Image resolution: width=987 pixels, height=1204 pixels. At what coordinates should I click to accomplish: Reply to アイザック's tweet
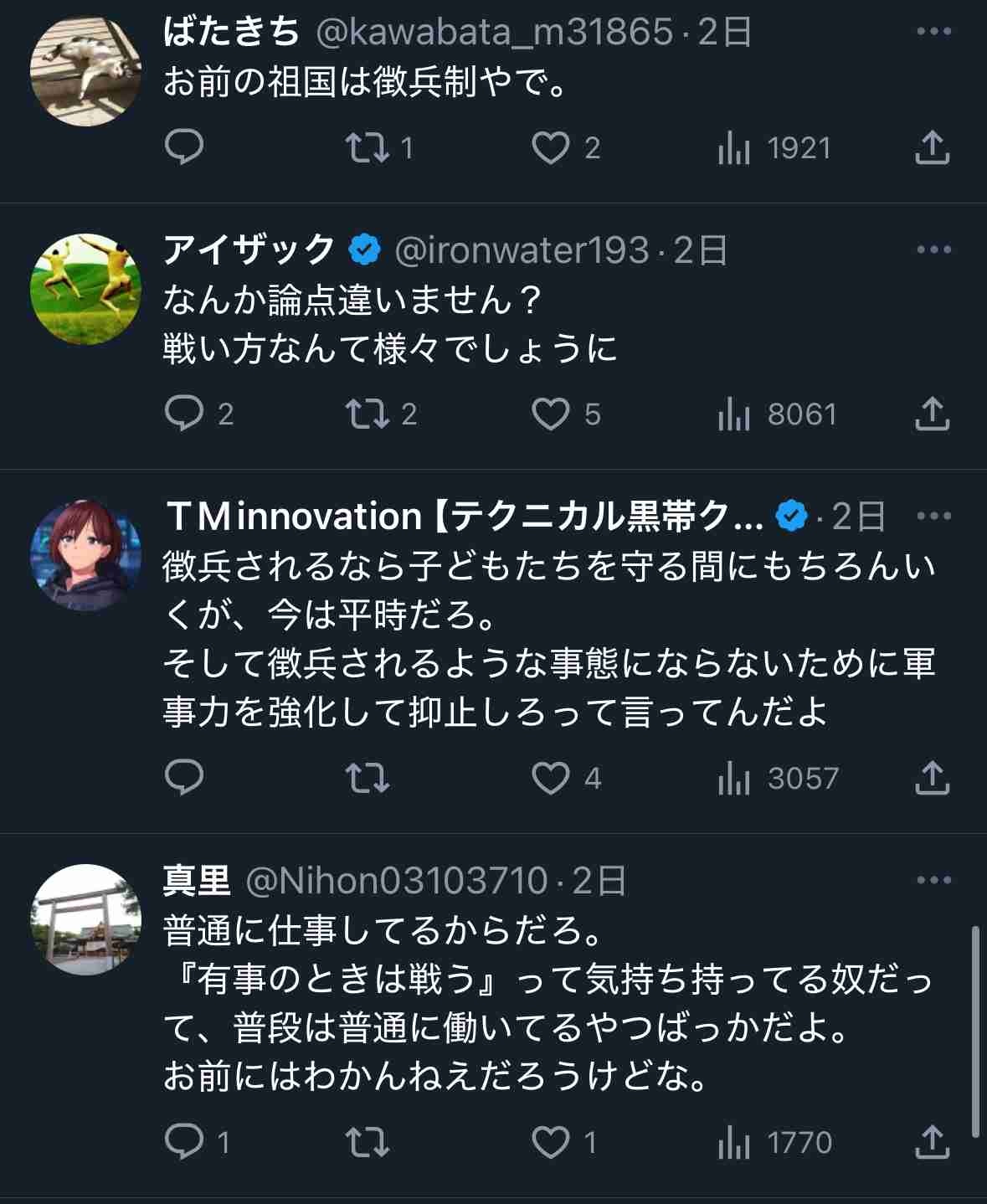184,414
